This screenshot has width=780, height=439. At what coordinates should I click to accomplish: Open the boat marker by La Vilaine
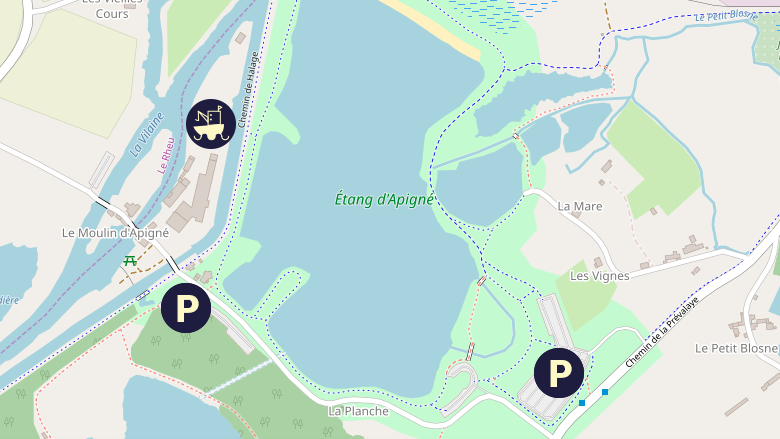coord(211,124)
